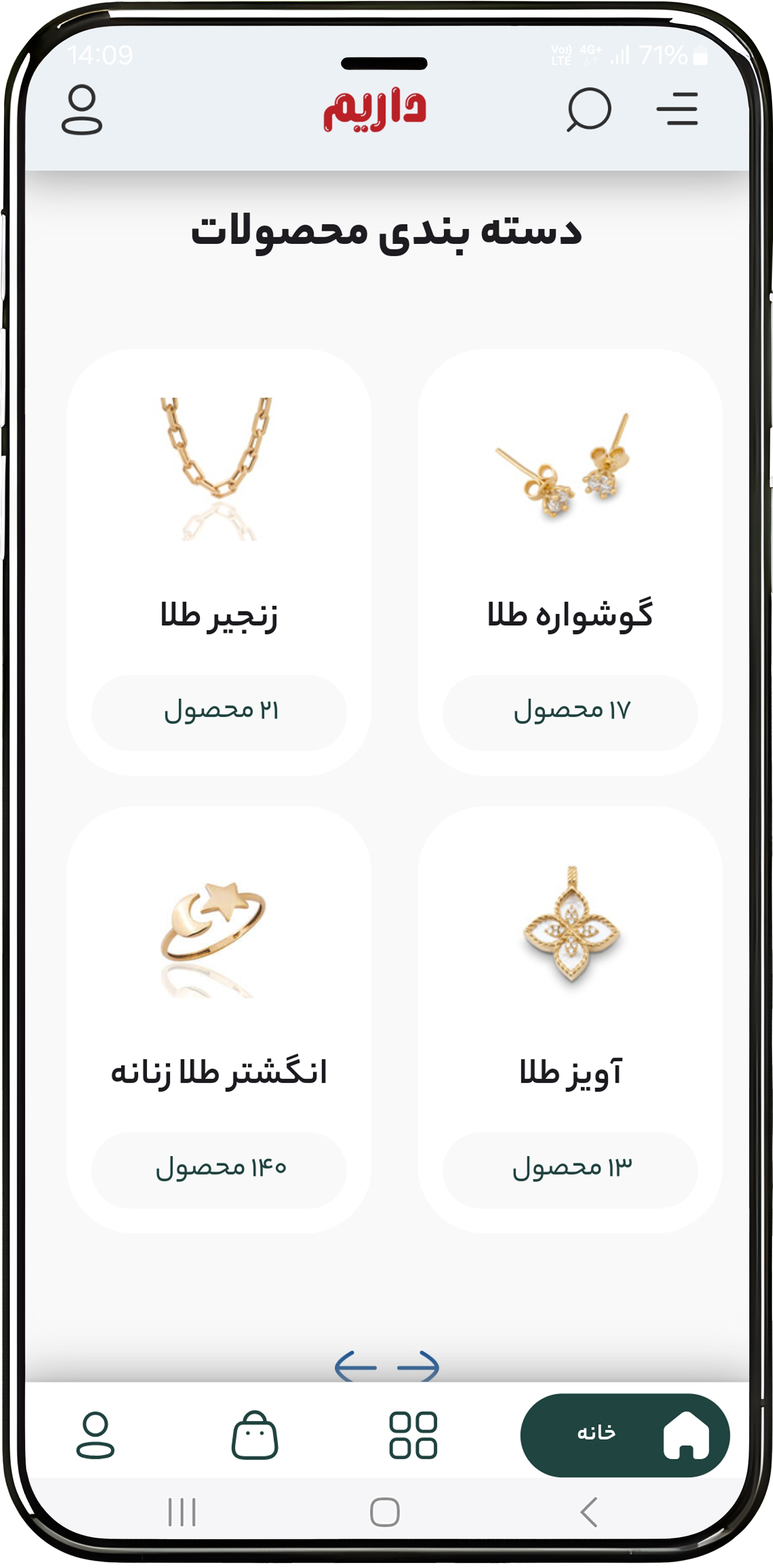View the ۱۴۰ محصول rings list
Viewport: 773px width, 1568px height.
click(x=218, y=1169)
